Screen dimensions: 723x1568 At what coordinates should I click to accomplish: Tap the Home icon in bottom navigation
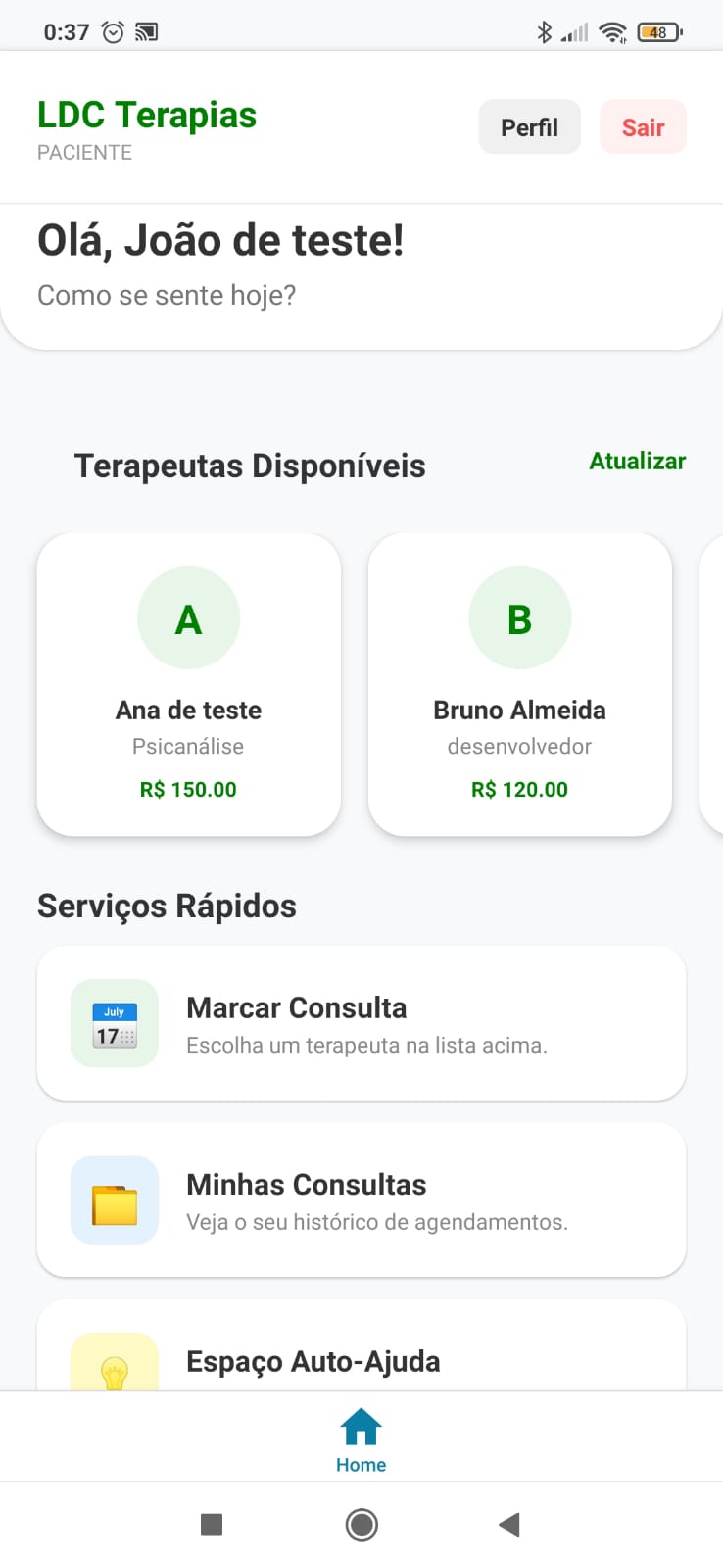(x=361, y=1428)
